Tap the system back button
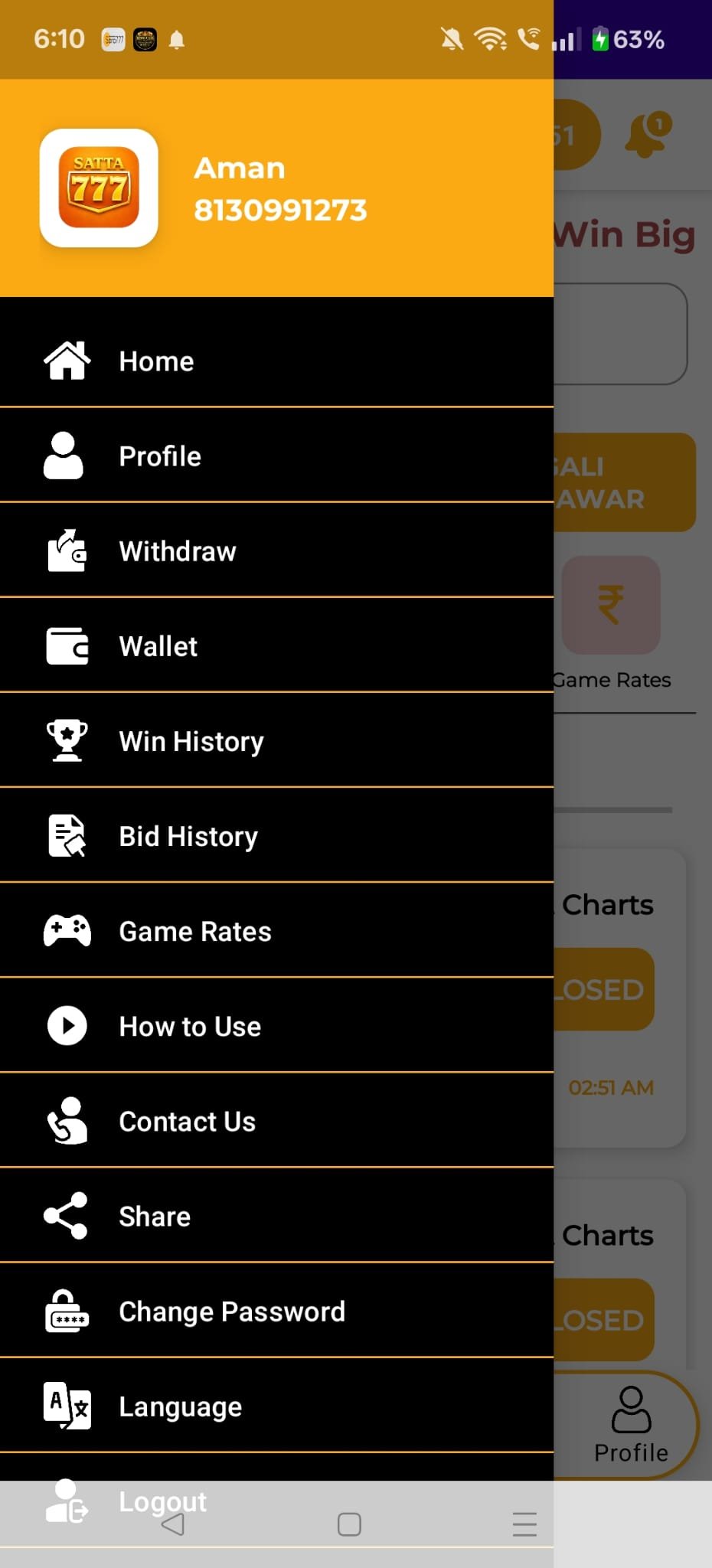Image resolution: width=712 pixels, height=1568 pixels. tap(173, 1524)
